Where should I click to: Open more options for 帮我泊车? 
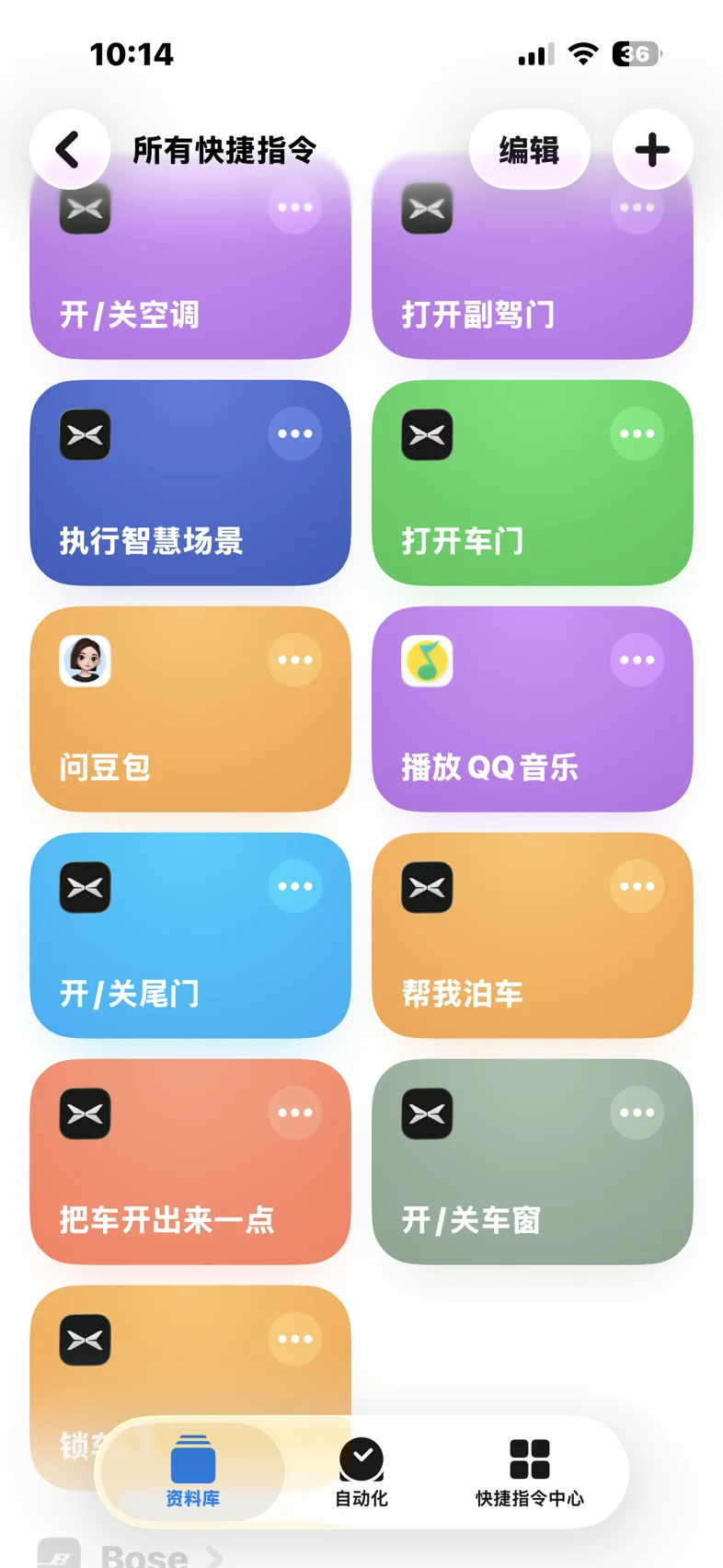pos(637,886)
